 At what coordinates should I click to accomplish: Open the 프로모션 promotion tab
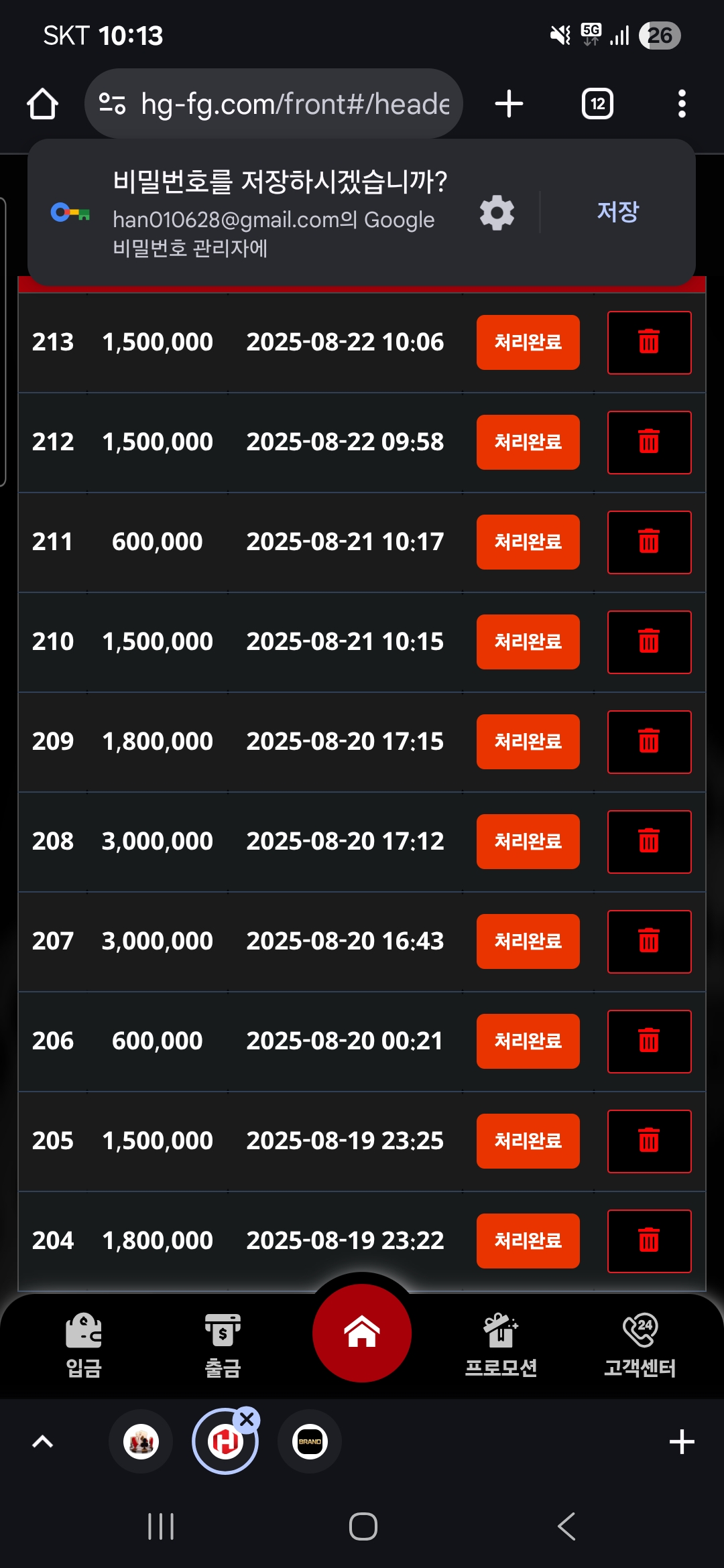coord(501,1345)
